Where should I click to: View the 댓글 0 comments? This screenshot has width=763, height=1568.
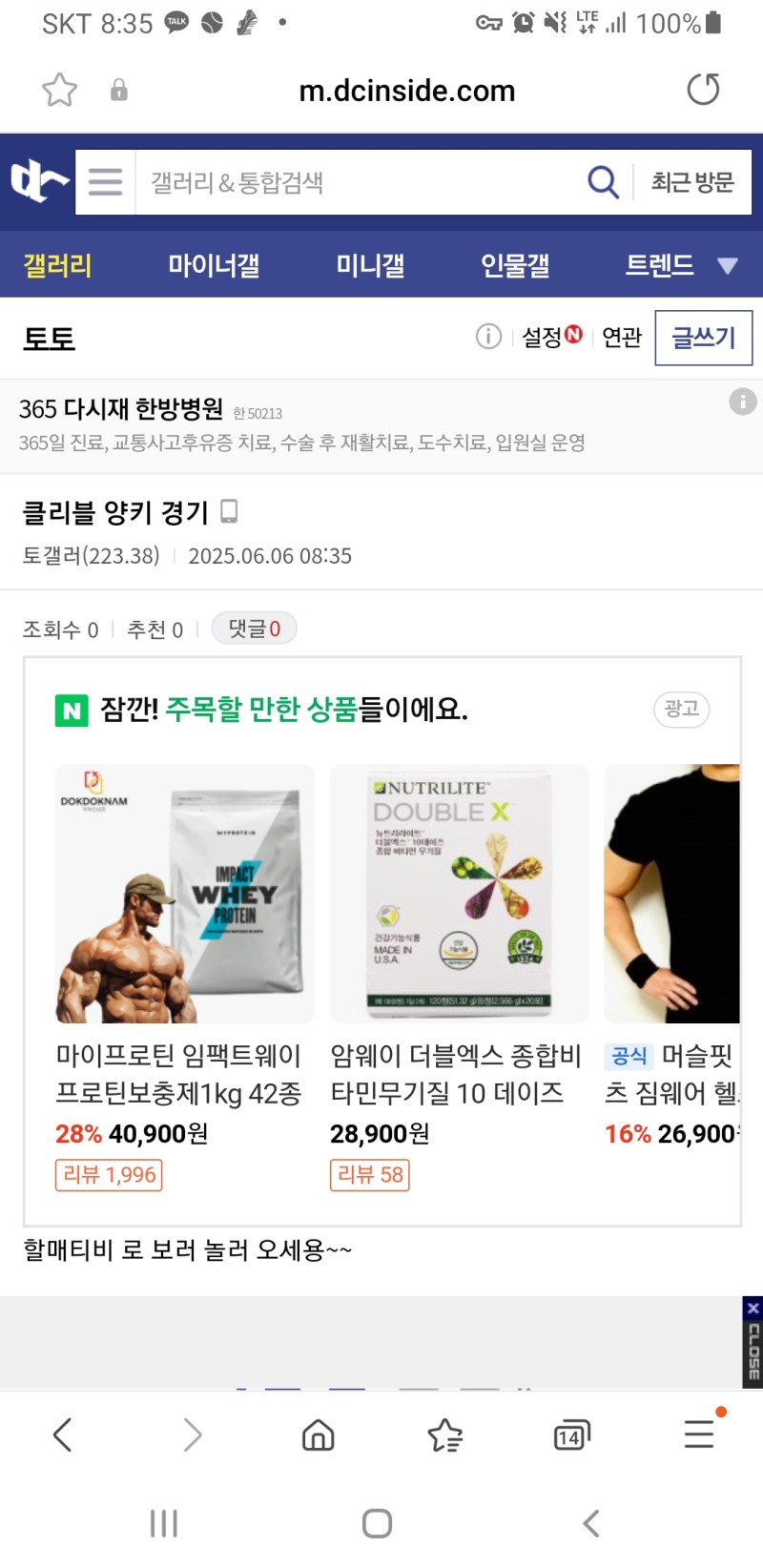pyautogui.click(x=254, y=629)
